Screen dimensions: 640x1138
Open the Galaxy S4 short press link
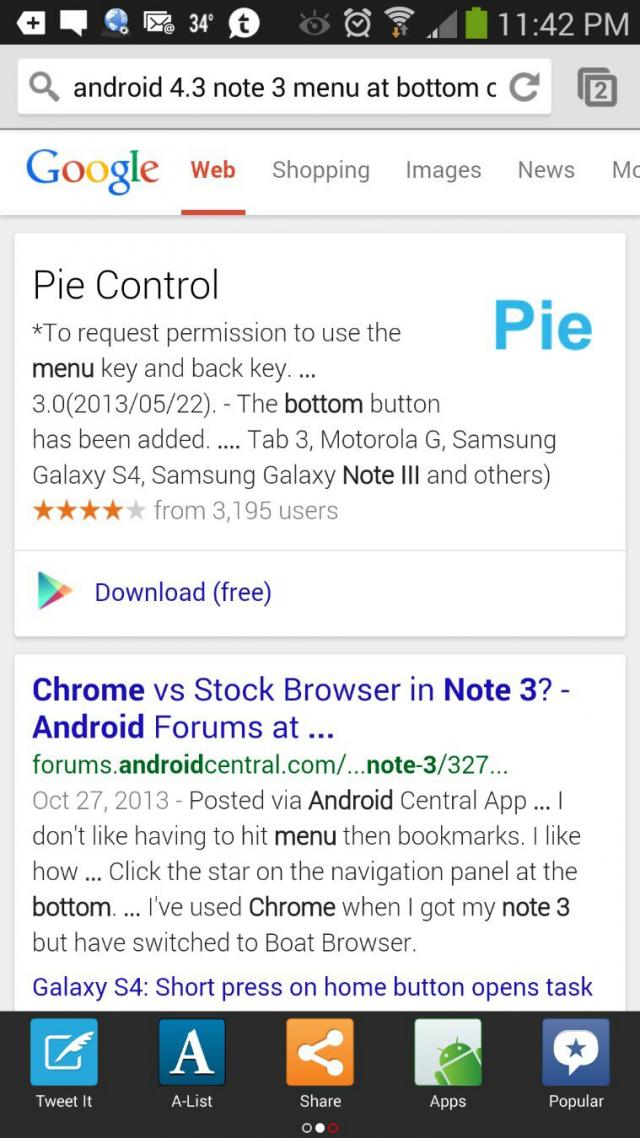313,987
